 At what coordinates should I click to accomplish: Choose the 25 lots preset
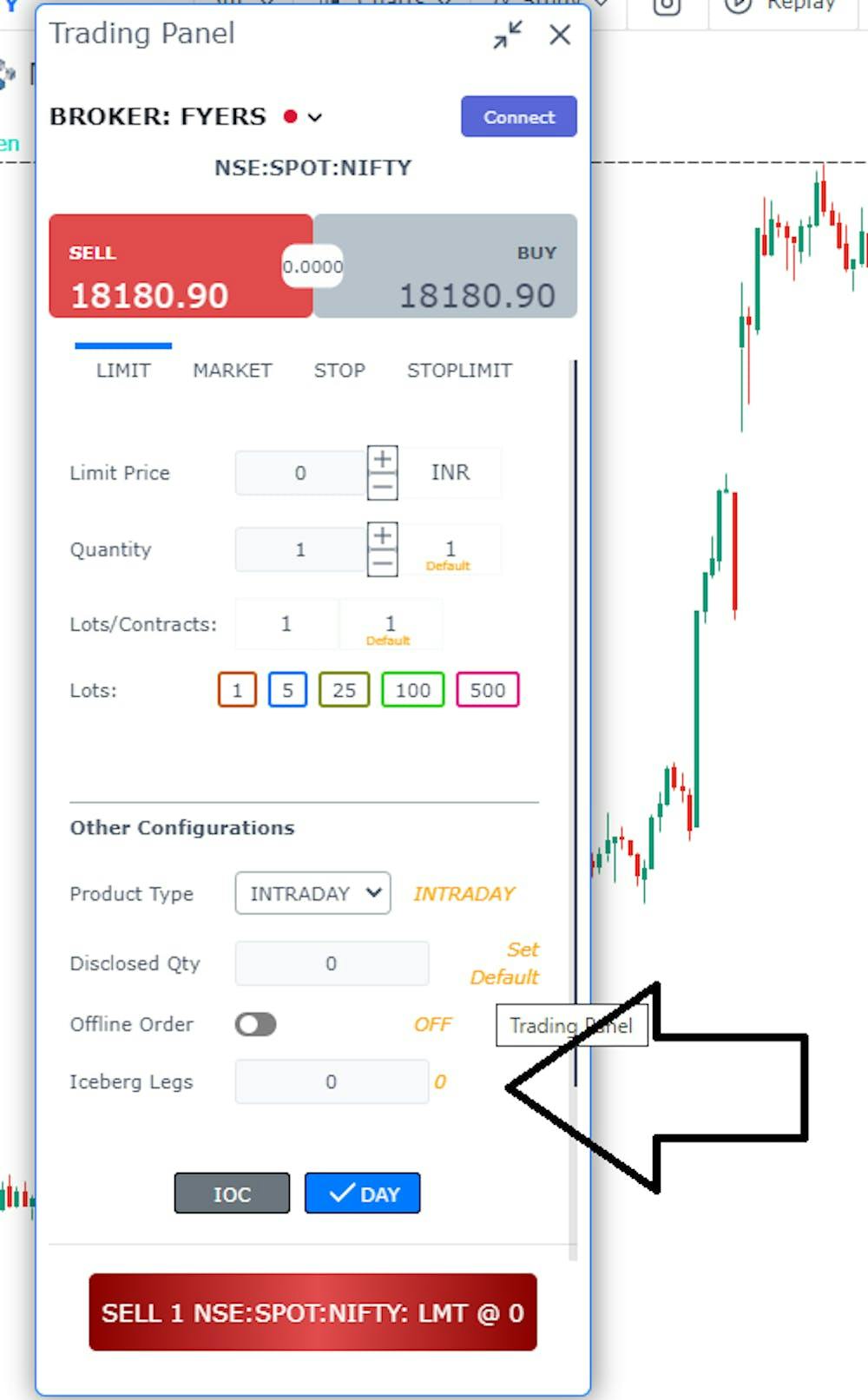pyautogui.click(x=344, y=690)
